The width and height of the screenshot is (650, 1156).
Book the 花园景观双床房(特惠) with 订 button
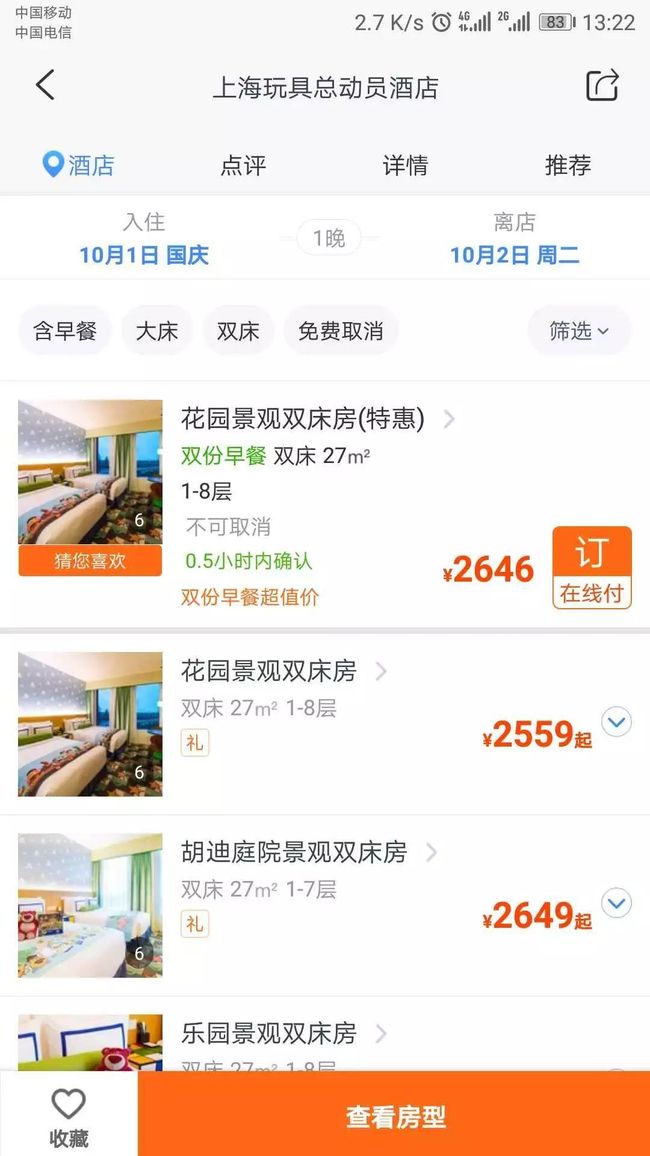tap(592, 567)
